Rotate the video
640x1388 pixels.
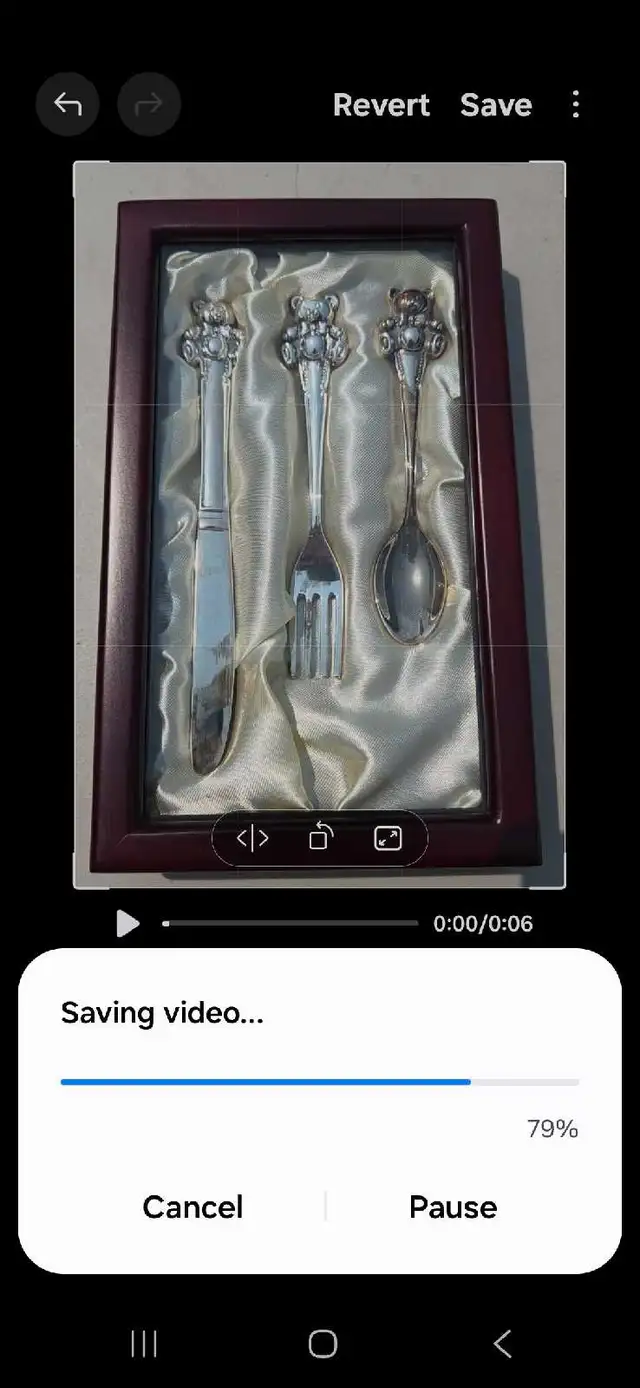(x=320, y=837)
